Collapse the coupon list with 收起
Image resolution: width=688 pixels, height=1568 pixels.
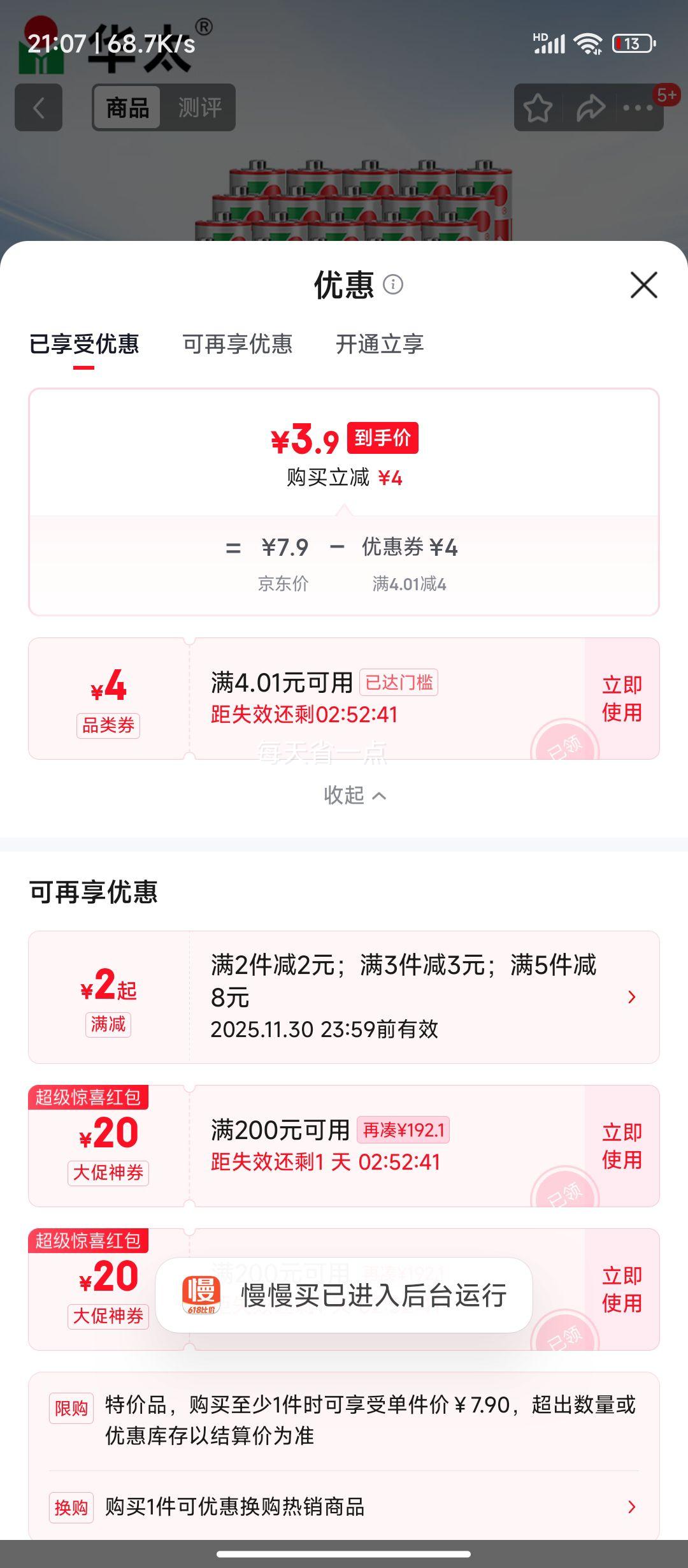tap(354, 795)
